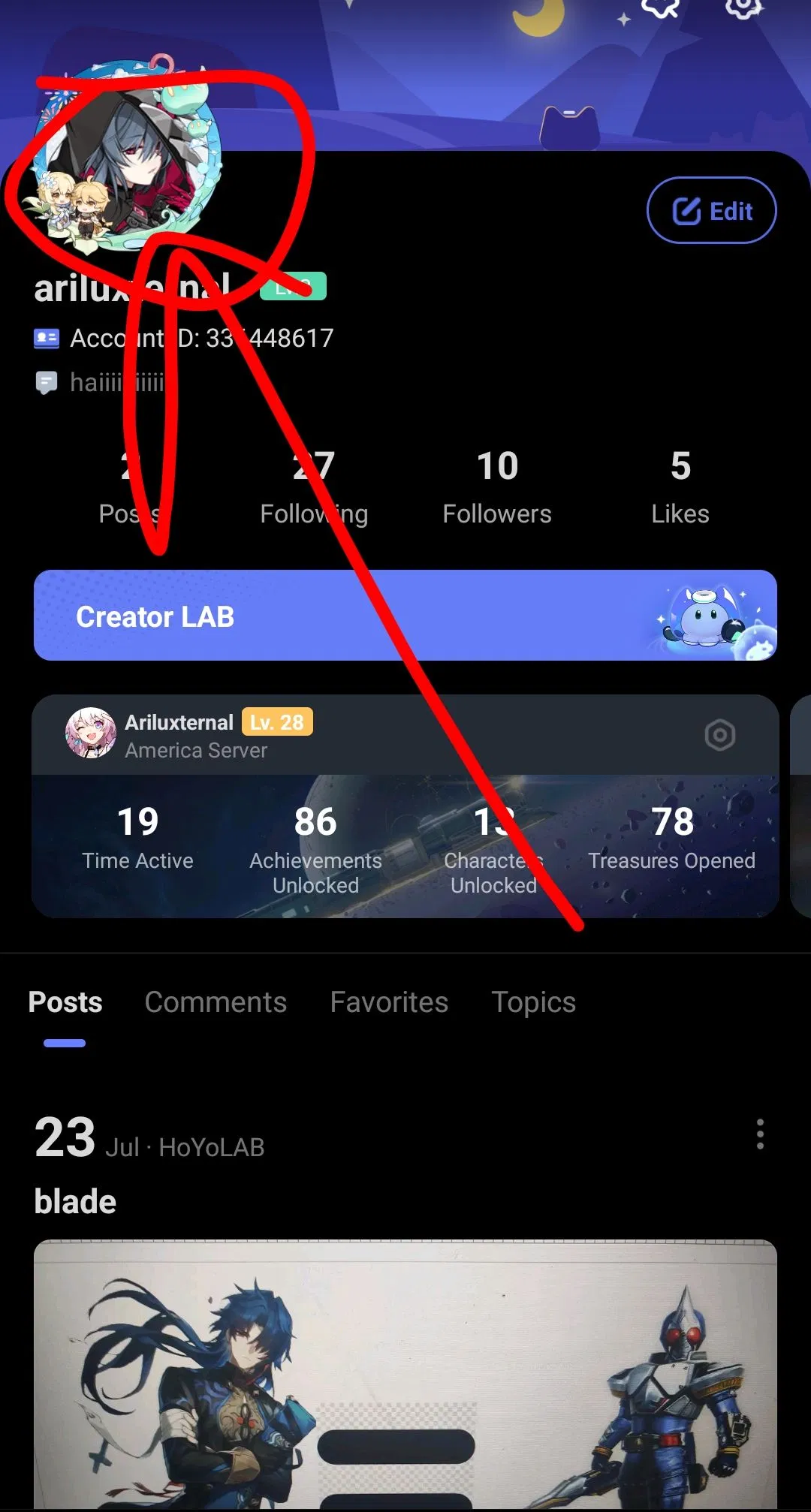Open the settings gear icon

(x=743, y=6)
